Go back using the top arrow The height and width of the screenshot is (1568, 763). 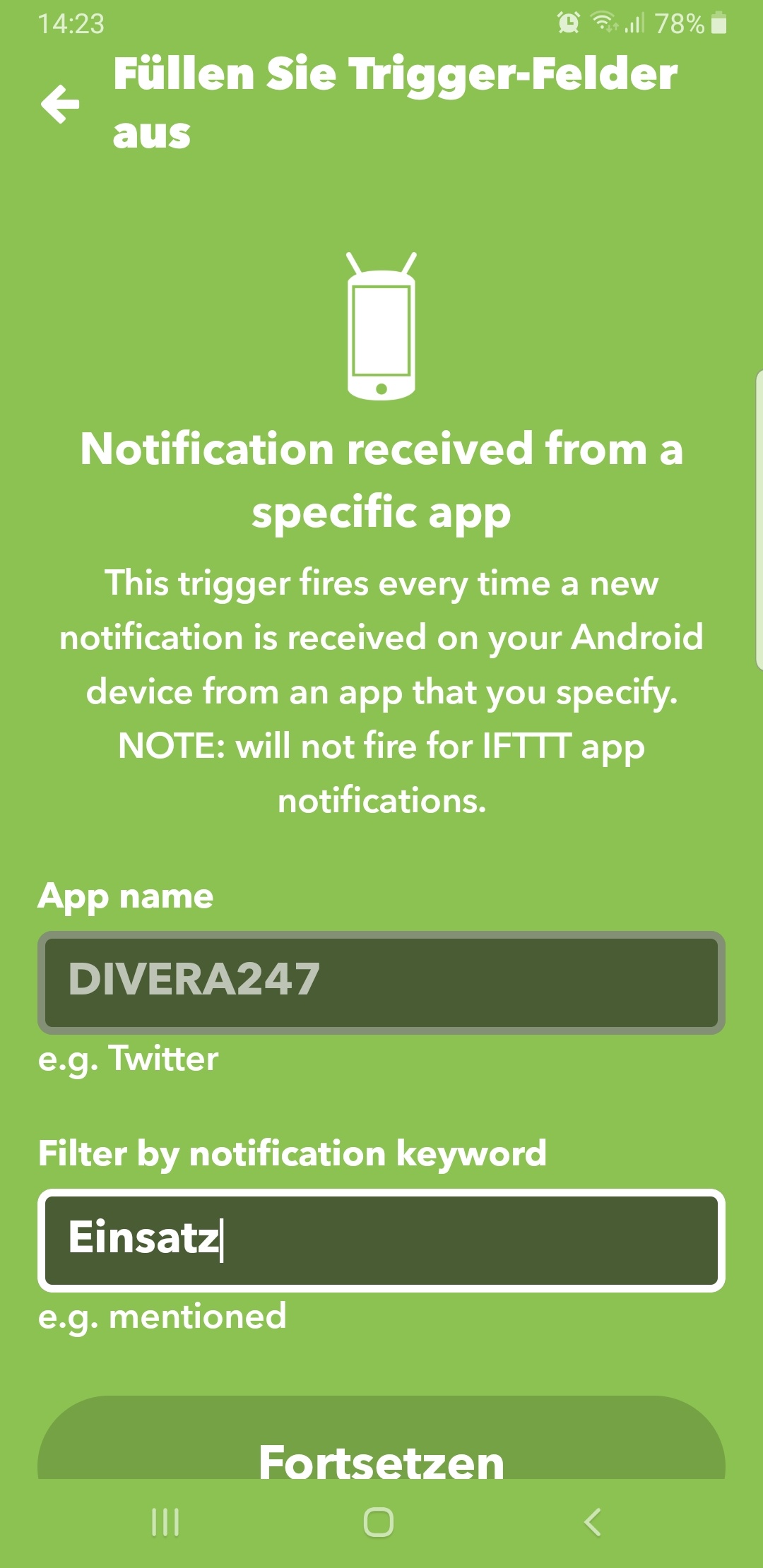(x=60, y=105)
